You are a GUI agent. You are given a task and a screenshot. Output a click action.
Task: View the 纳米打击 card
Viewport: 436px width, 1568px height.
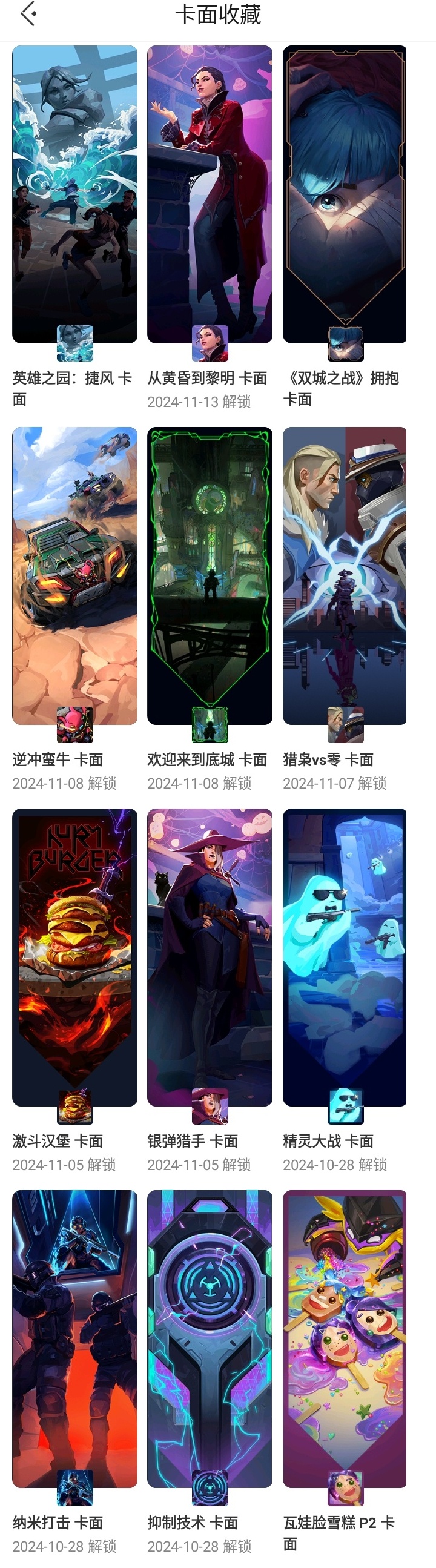click(x=75, y=1338)
